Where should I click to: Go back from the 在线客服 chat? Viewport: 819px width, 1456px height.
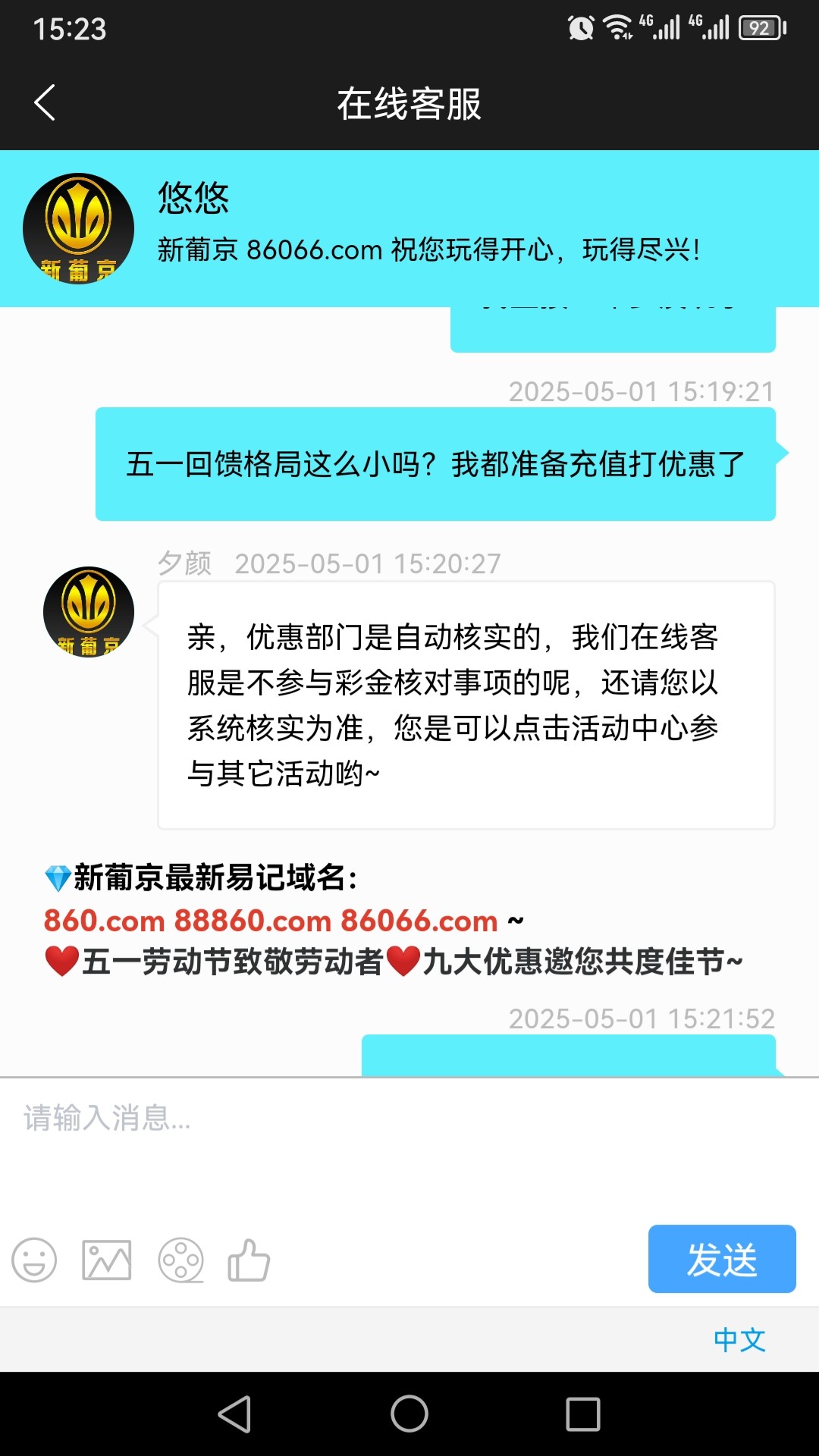[x=45, y=102]
